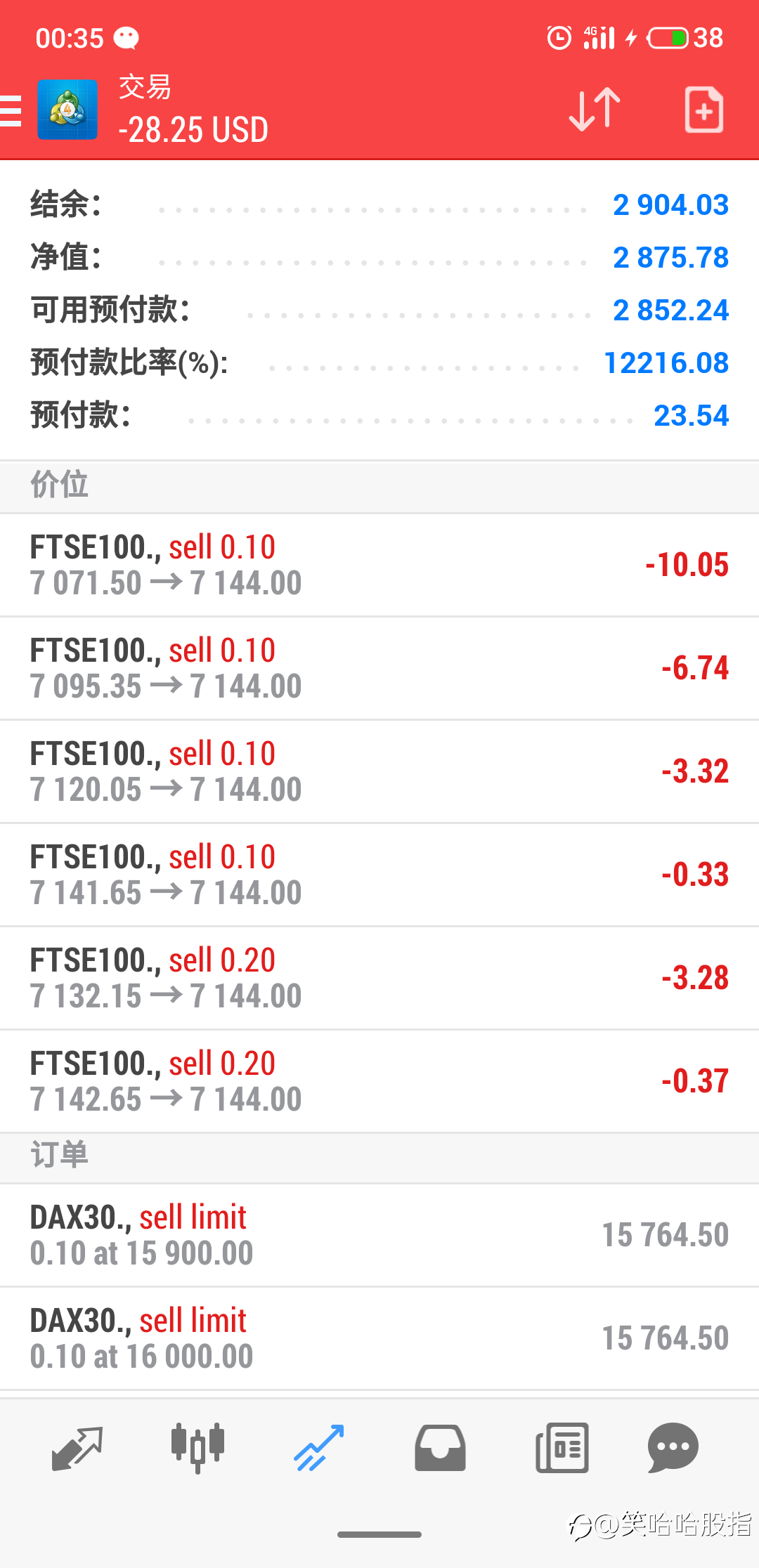Switch to the candlestick chart tab
Viewport: 759px width, 1568px height.
[198, 1448]
